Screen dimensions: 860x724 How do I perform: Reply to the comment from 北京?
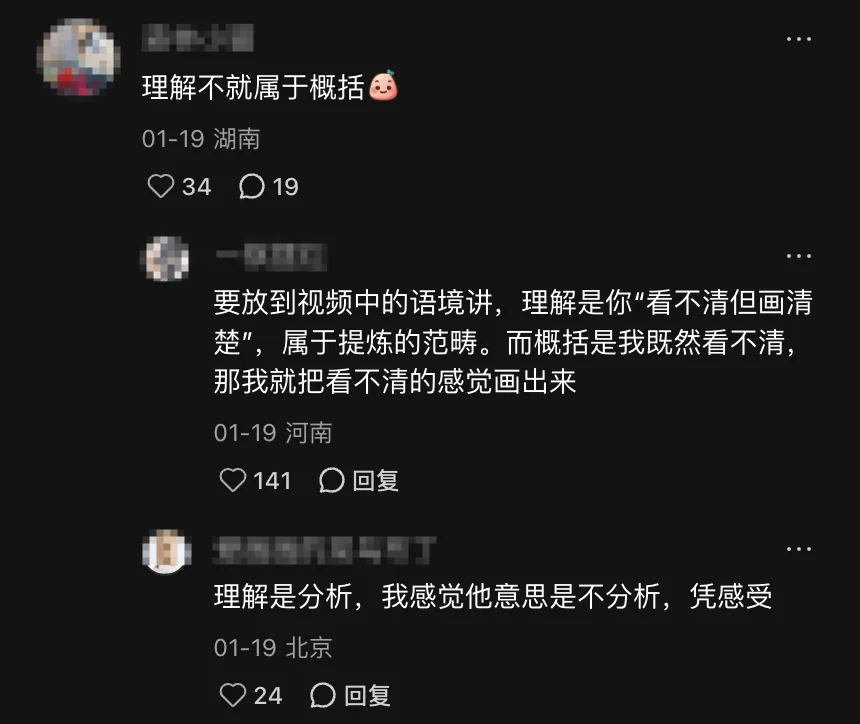pyautogui.click(x=351, y=695)
